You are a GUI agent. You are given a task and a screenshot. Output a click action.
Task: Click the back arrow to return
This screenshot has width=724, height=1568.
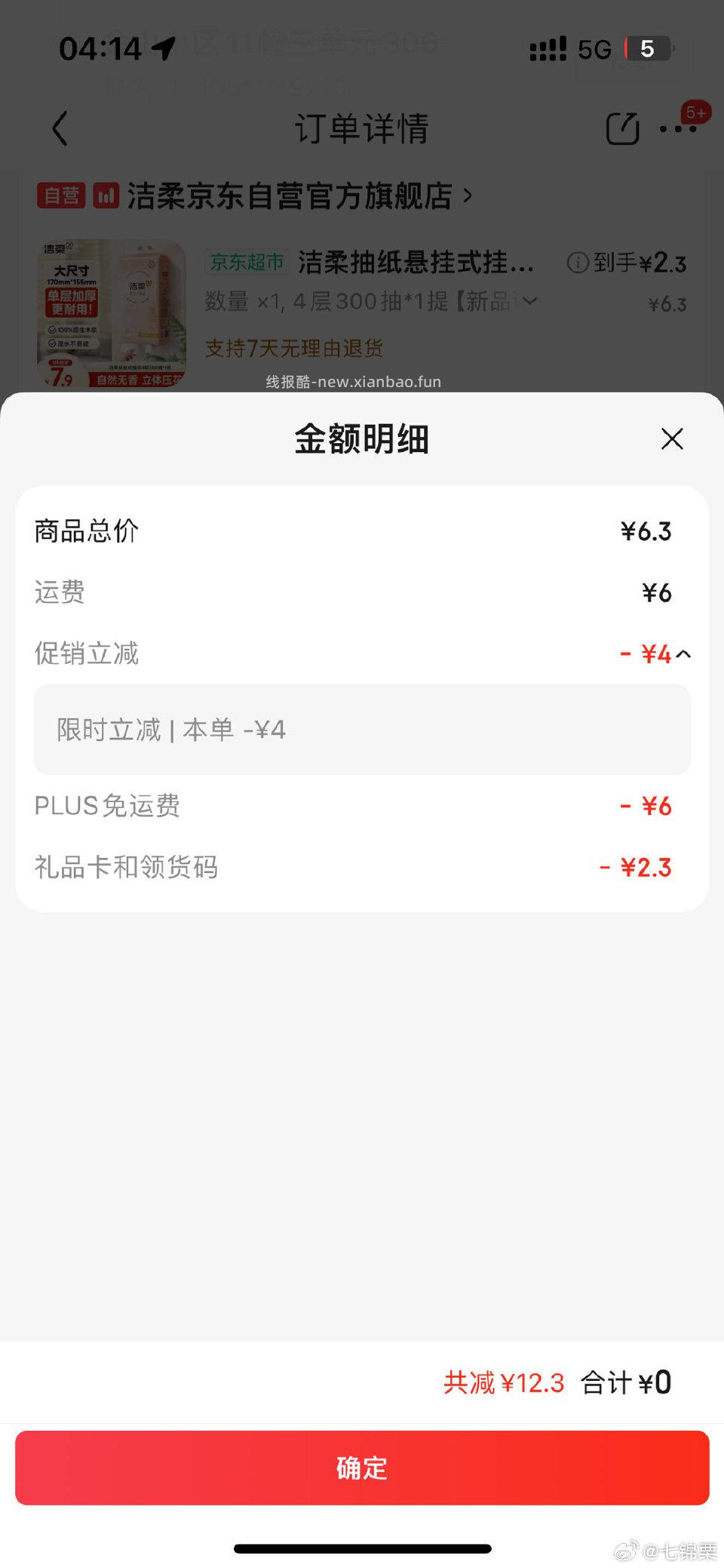click(x=60, y=128)
